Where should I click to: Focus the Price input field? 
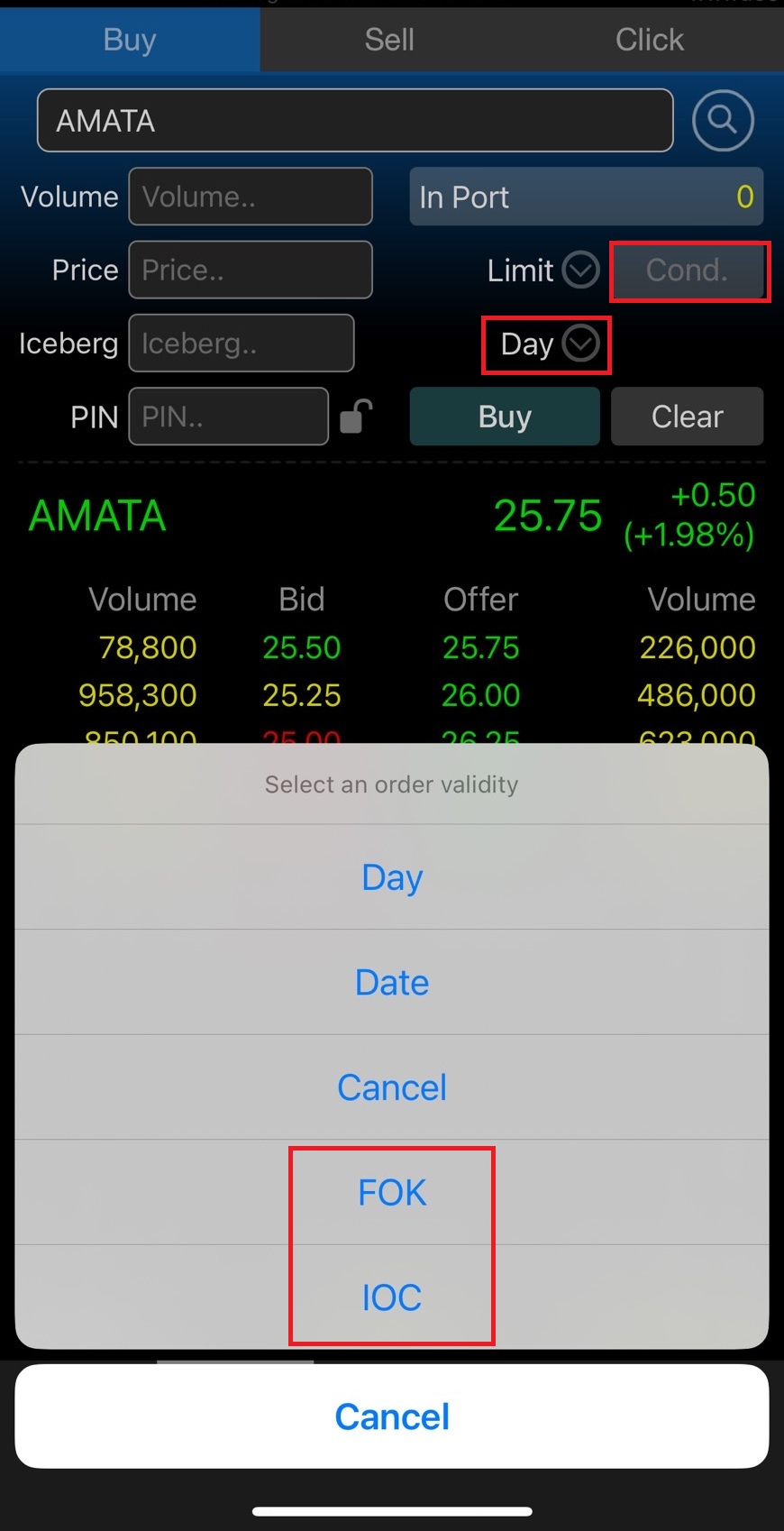[x=251, y=270]
